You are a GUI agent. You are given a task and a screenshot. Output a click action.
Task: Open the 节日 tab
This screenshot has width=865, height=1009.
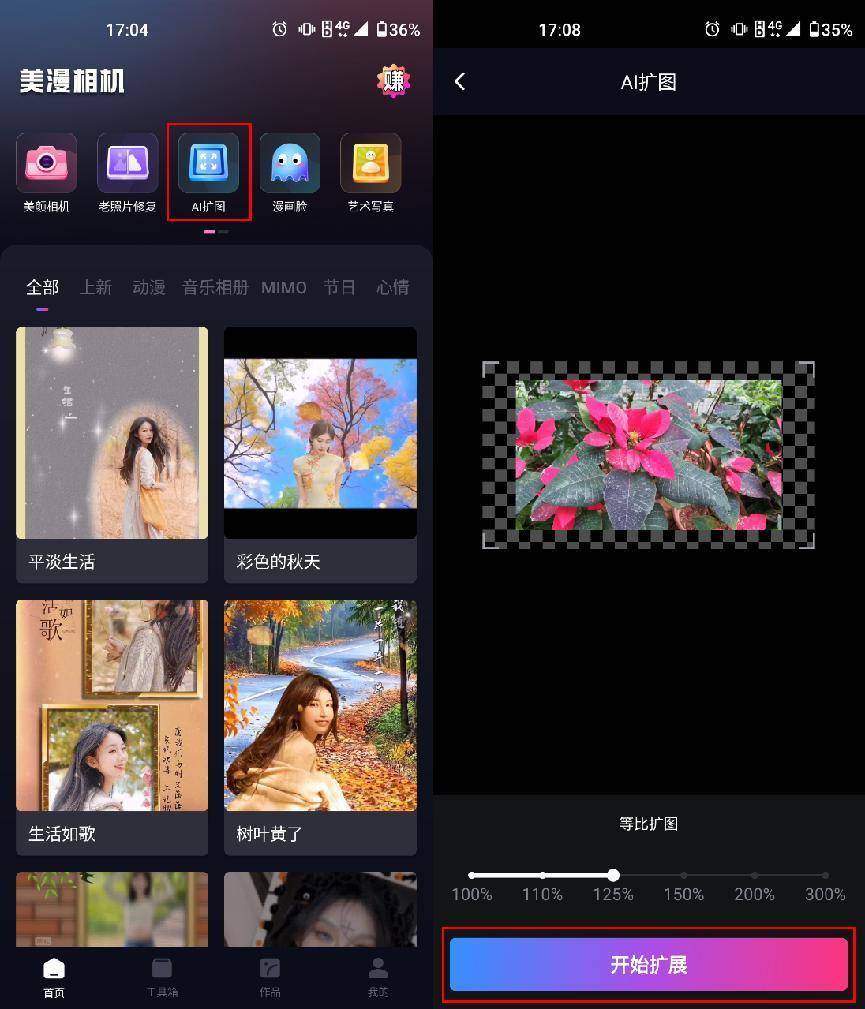point(339,287)
